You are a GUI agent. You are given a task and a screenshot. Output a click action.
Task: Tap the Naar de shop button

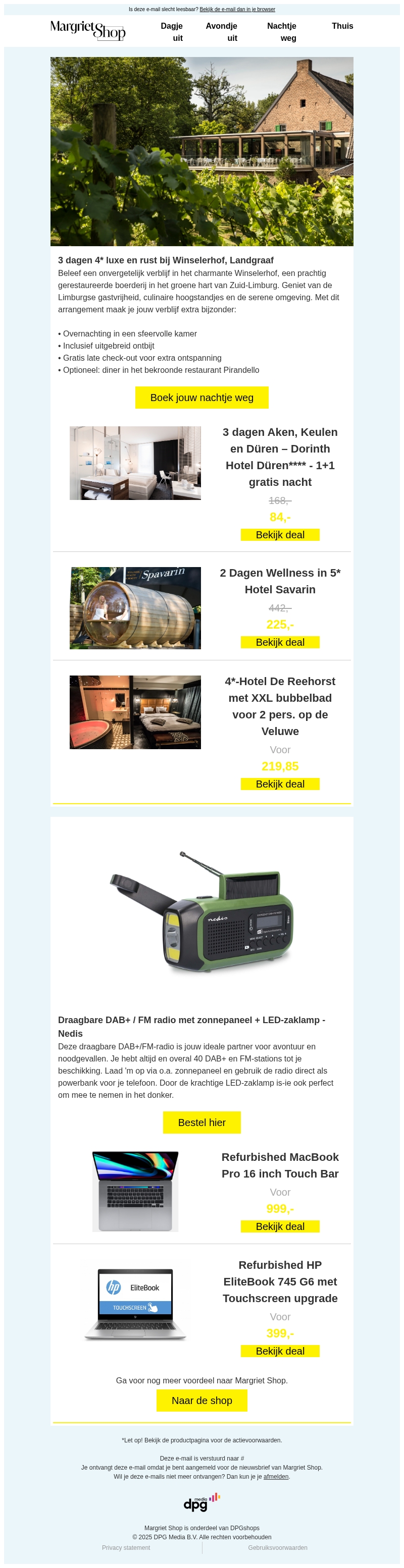[x=201, y=1401]
